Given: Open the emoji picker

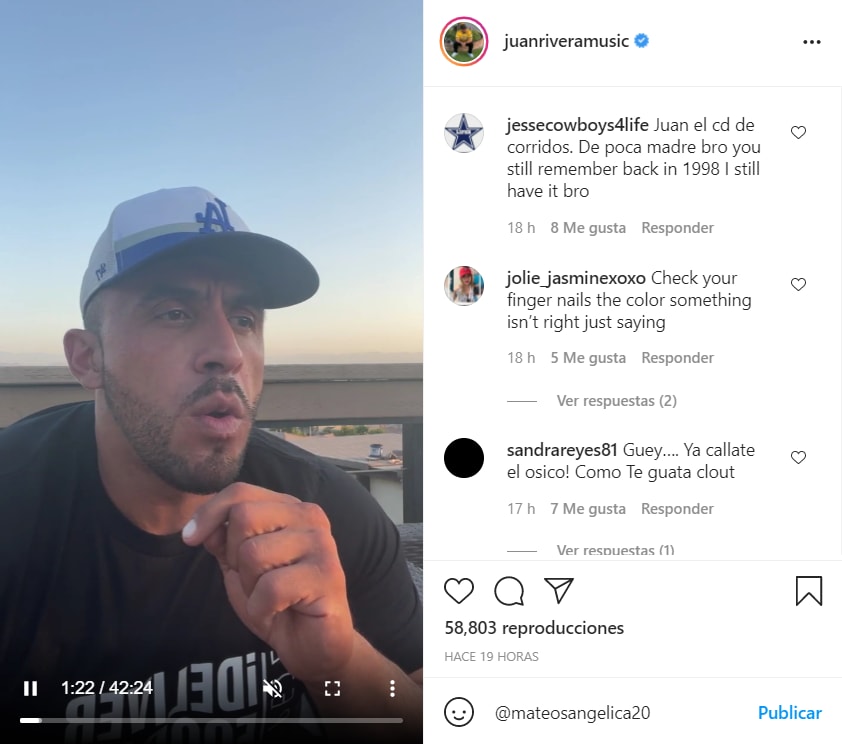Looking at the screenshot, I should (458, 713).
